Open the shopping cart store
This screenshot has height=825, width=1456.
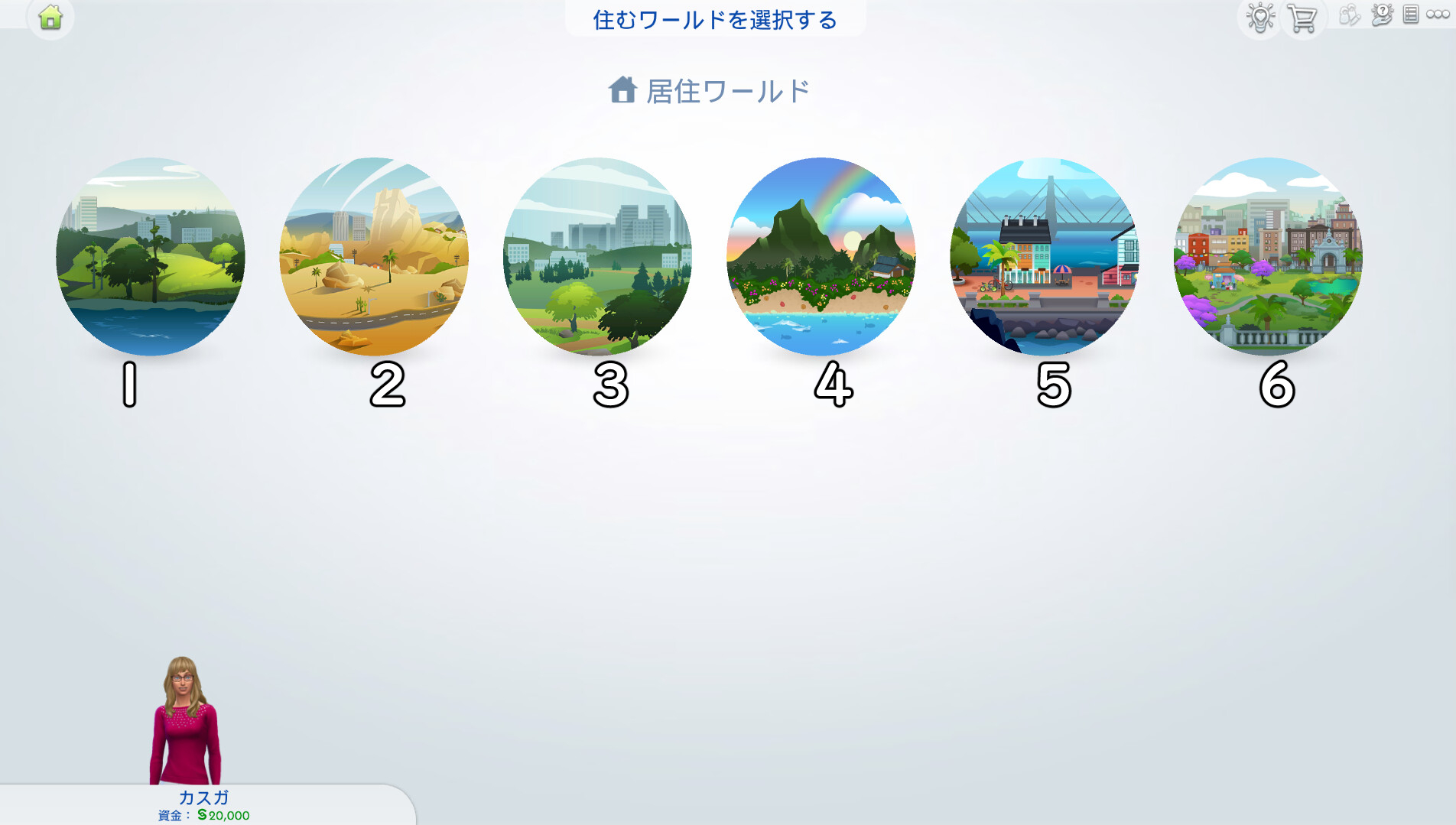[1302, 18]
